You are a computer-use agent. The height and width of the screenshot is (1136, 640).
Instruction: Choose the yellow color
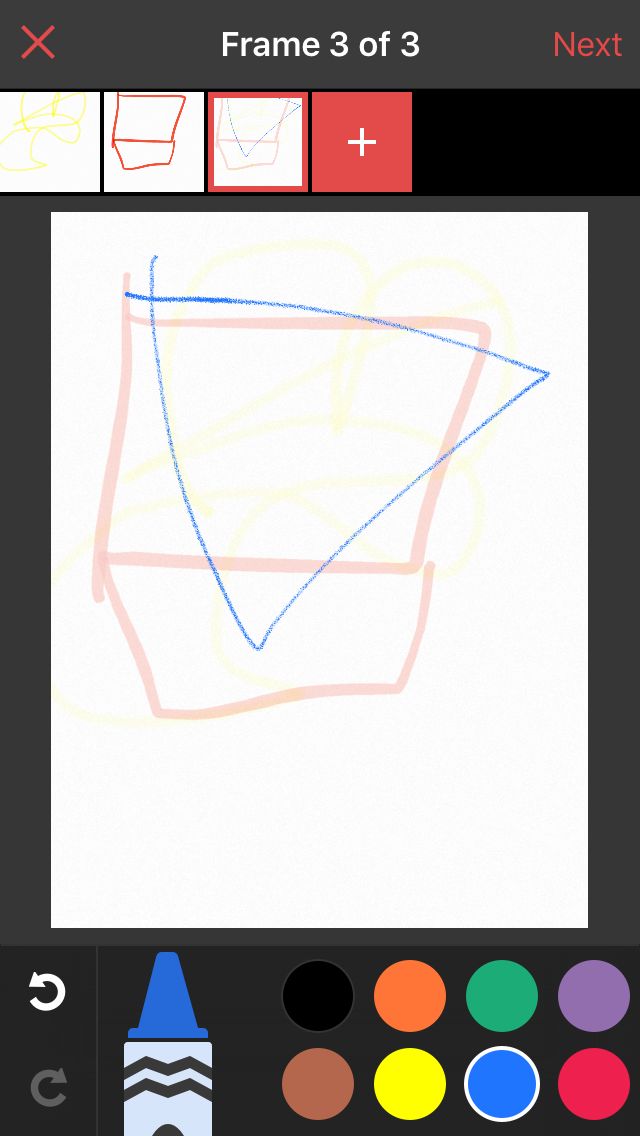pos(410,1084)
